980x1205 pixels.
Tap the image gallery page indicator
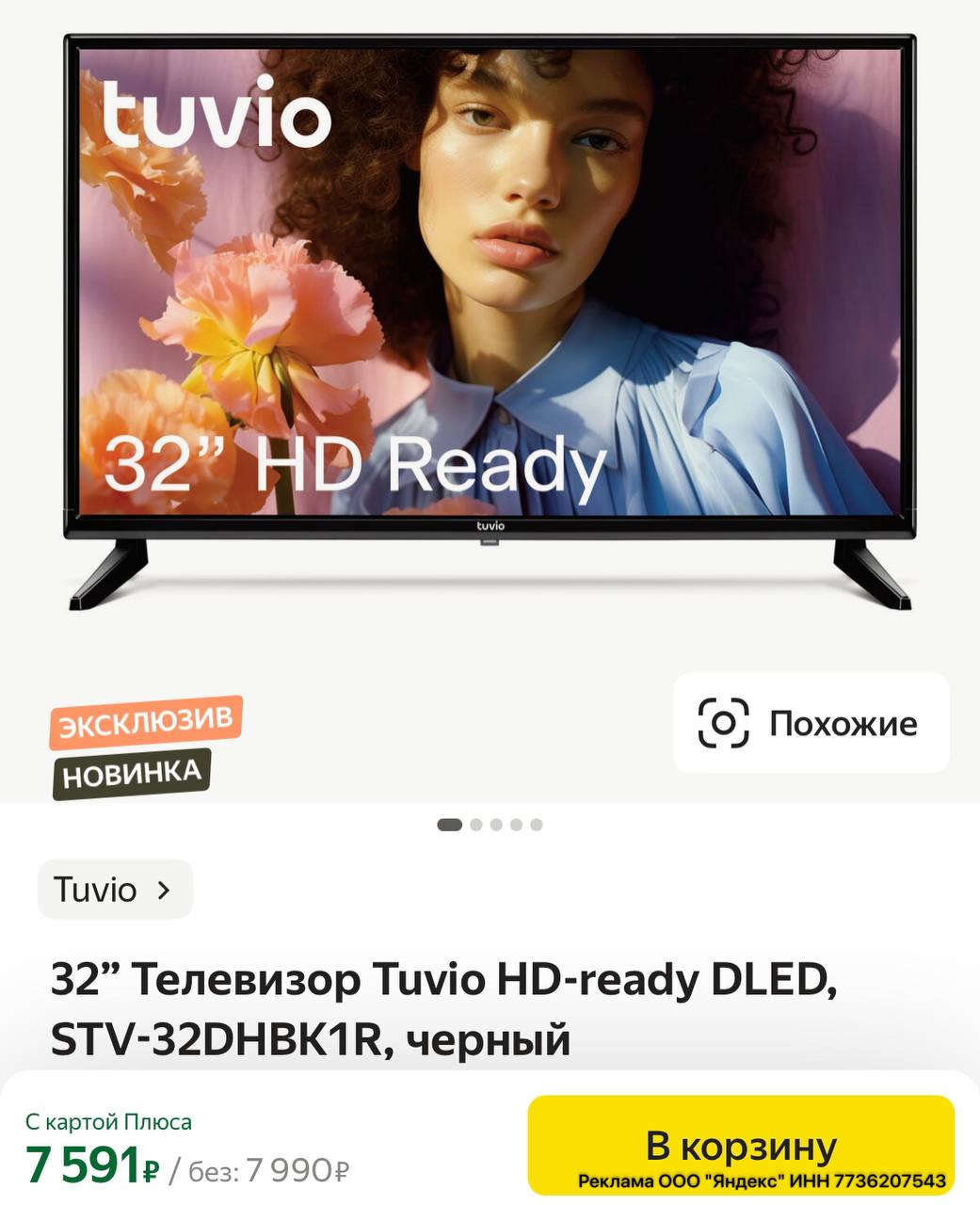point(490,825)
